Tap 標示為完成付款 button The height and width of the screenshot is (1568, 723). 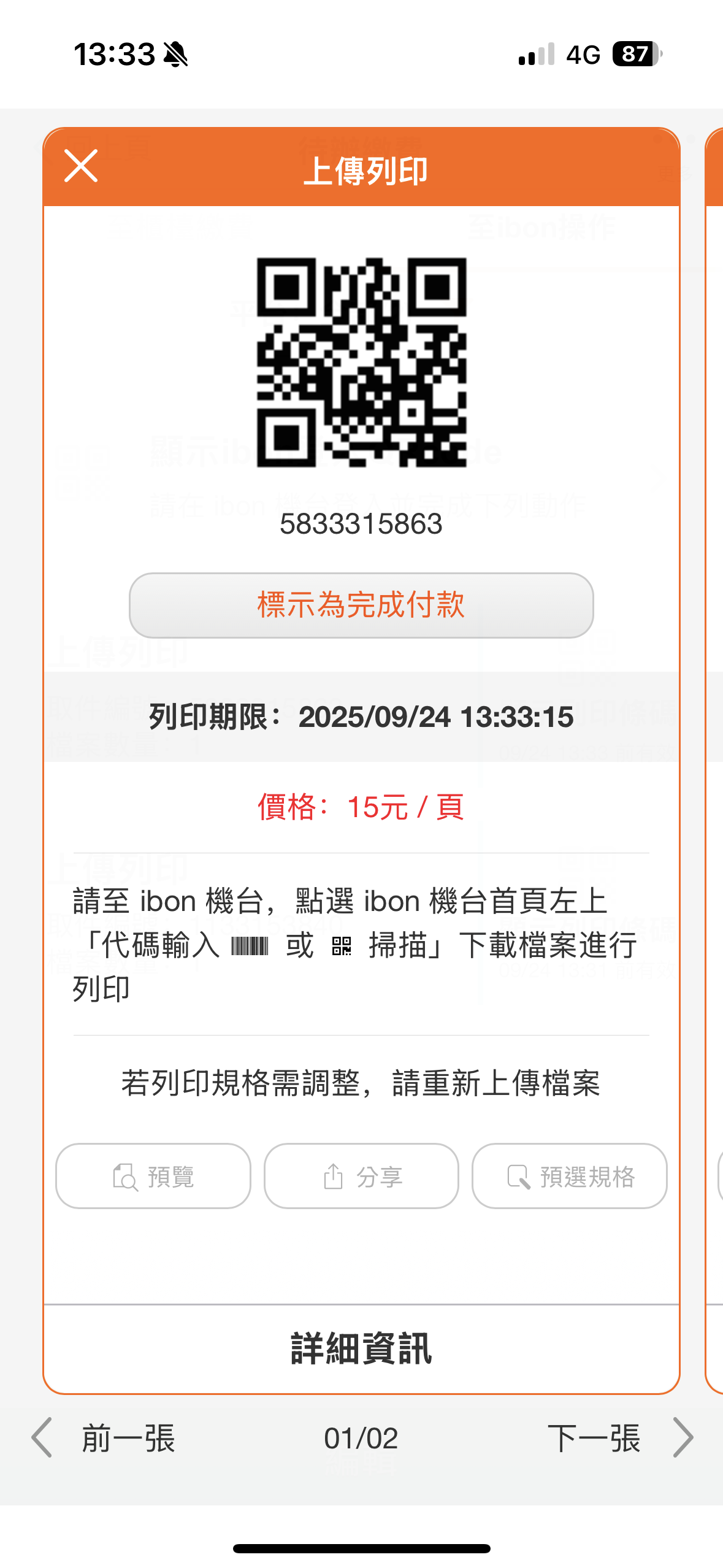(361, 605)
